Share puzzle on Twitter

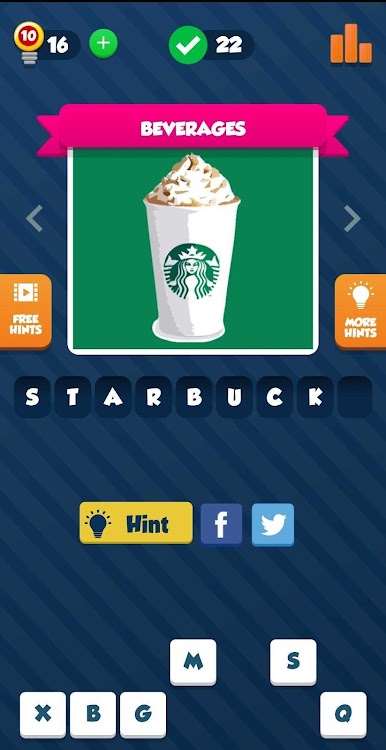(x=273, y=524)
